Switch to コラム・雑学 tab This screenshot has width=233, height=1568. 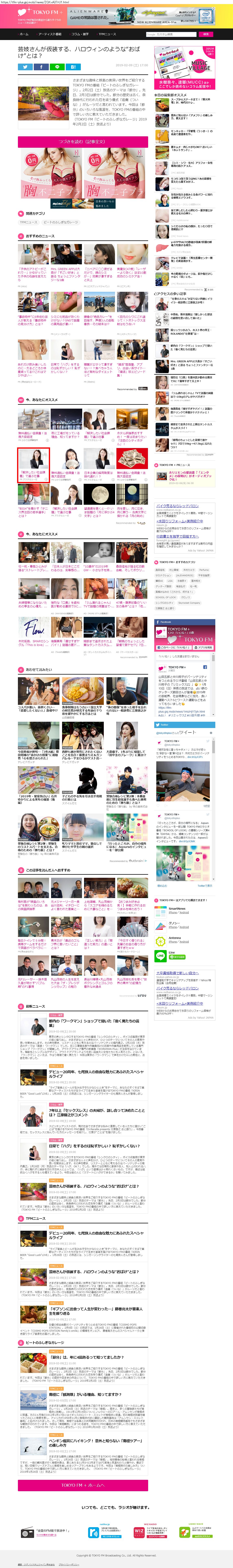click(80, 34)
